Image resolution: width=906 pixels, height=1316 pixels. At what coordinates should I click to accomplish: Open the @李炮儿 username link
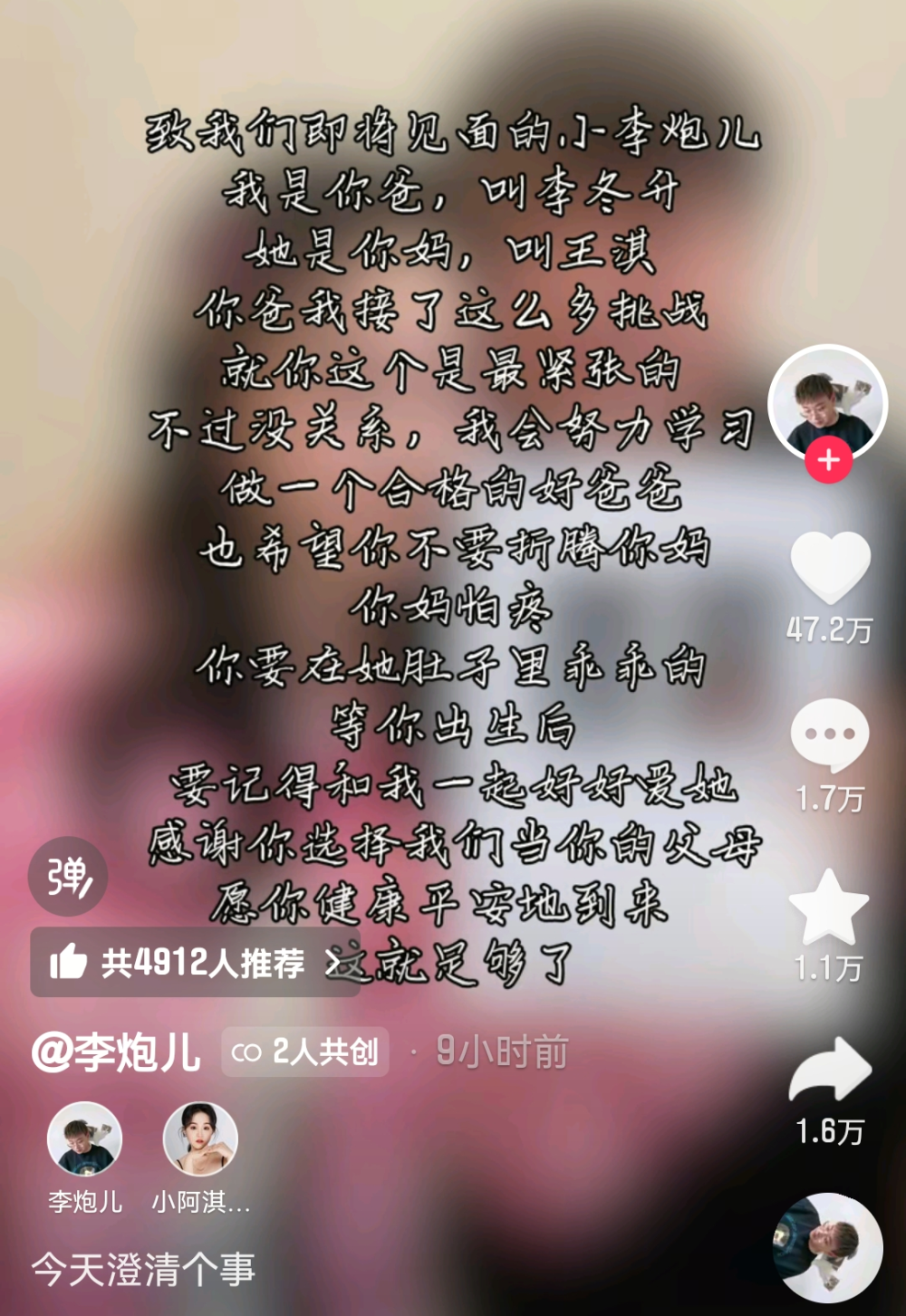(x=117, y=1052)
